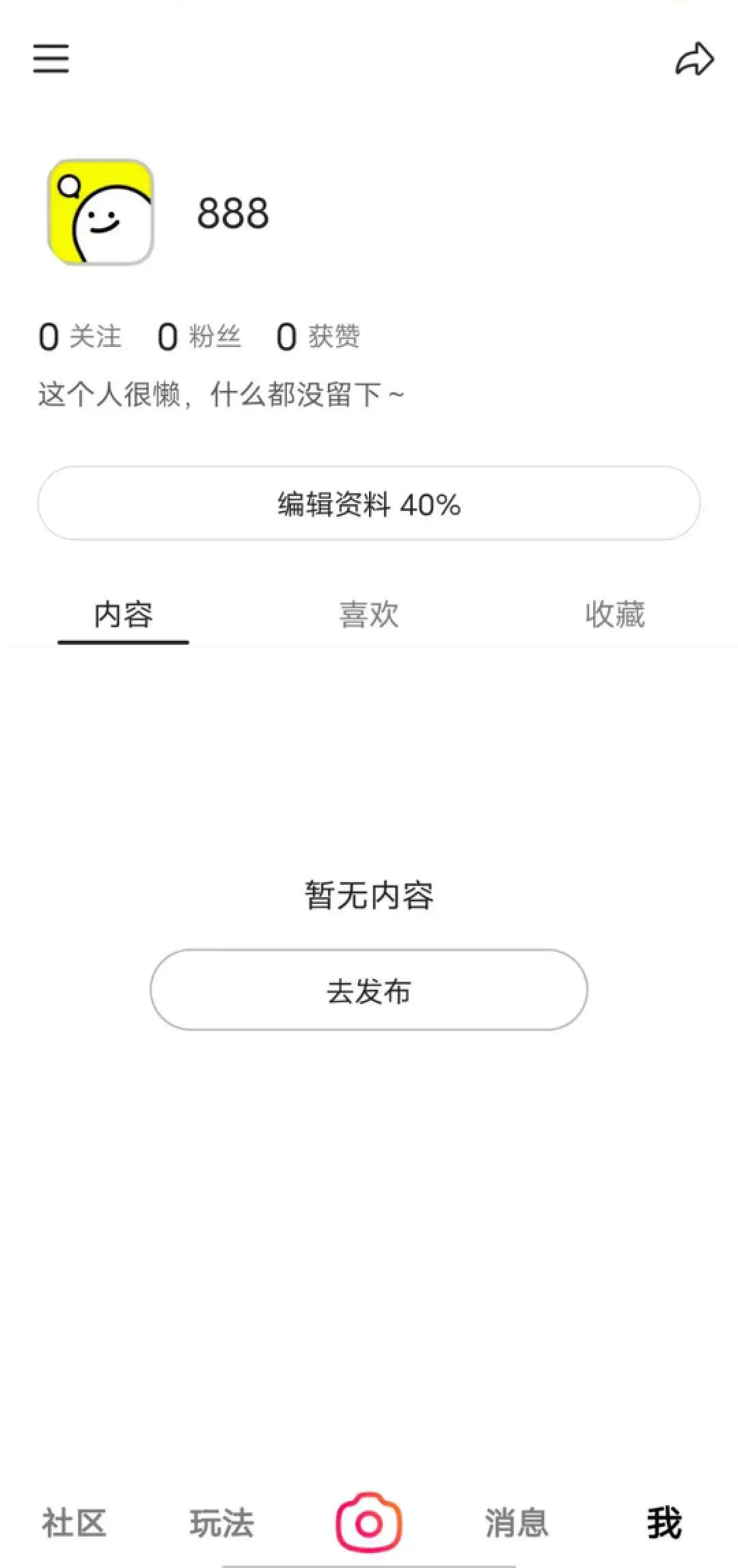Viewport: 738px width, 1568px height.
Task: Tap the yellow profile avatar
Action: coord(100,212)
